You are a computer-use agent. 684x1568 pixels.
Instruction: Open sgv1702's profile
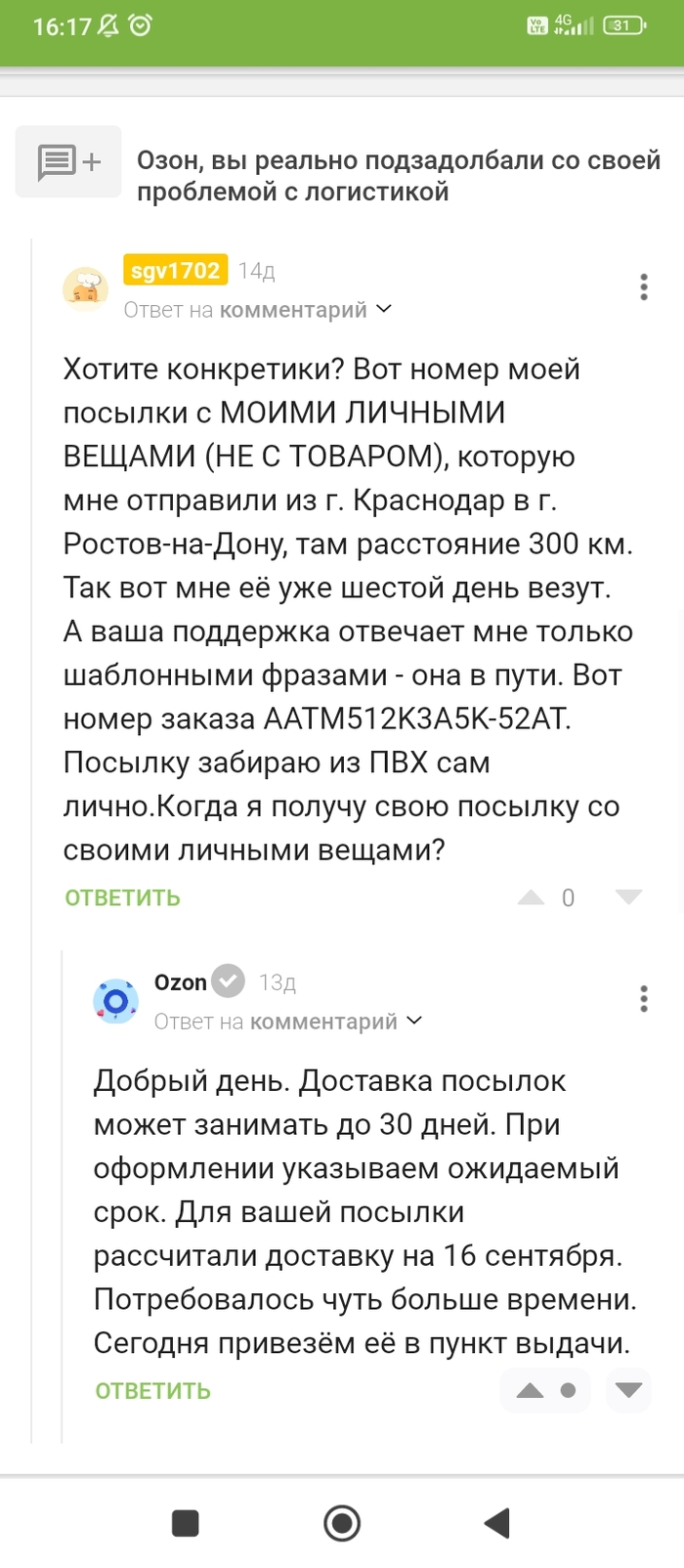click(x=175, y=270)
